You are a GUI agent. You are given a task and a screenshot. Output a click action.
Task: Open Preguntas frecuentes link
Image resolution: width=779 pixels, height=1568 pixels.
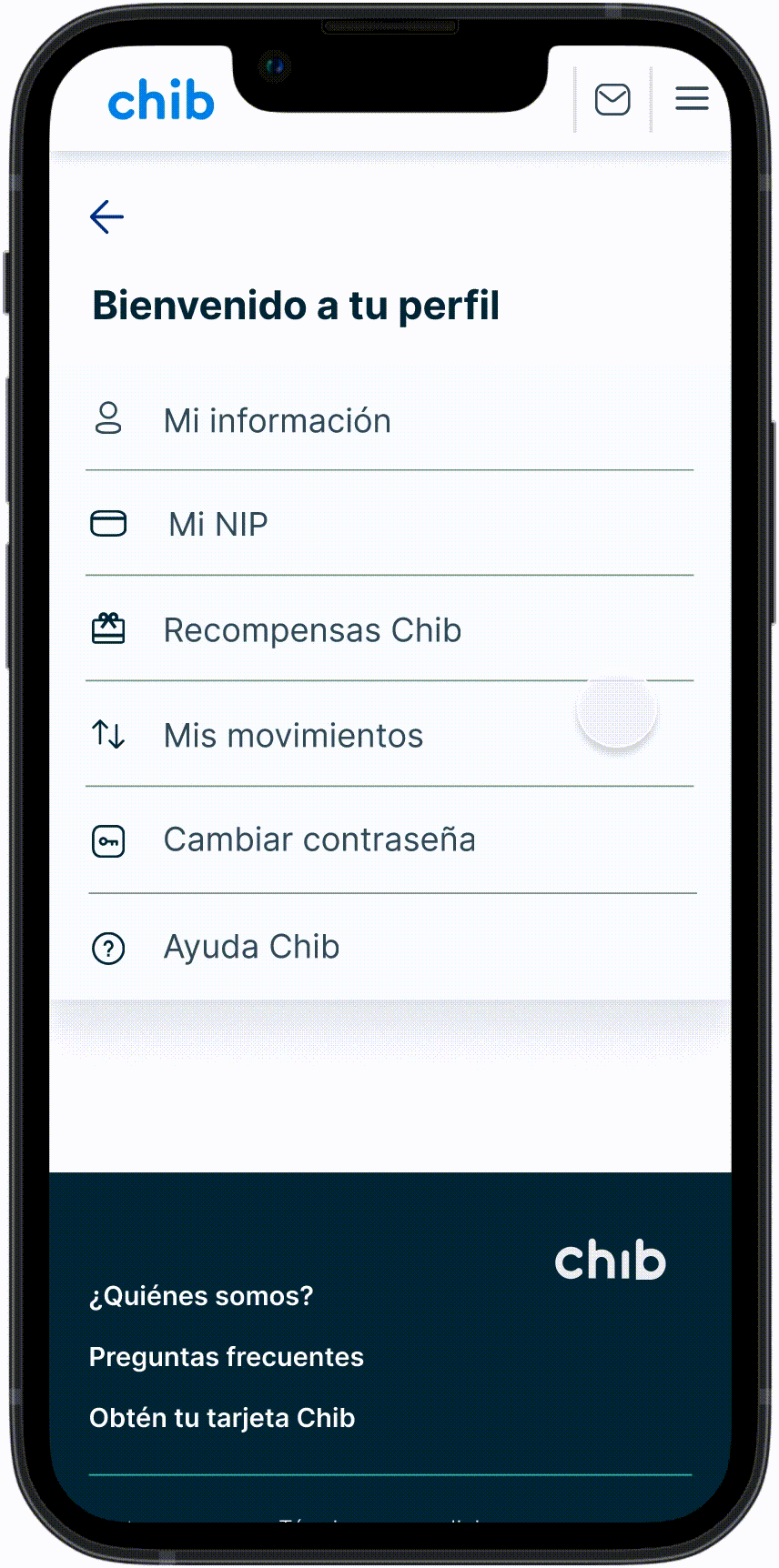coord(227,1356)
